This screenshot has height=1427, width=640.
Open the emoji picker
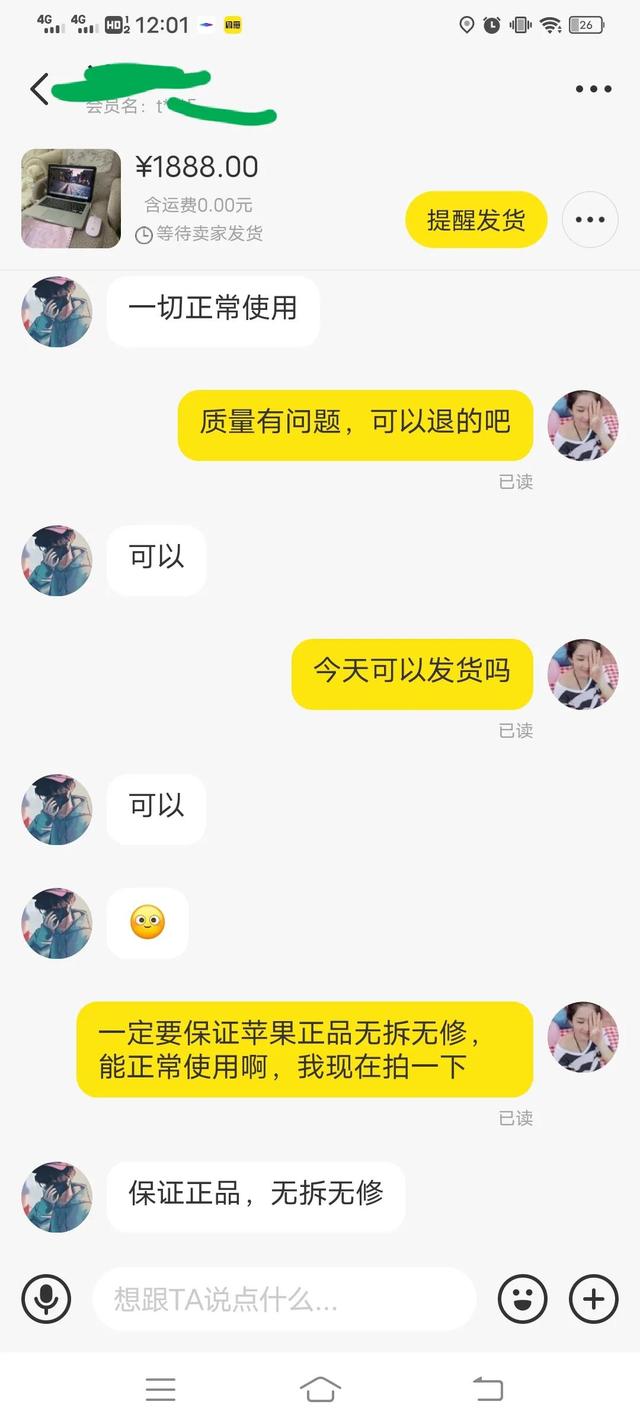click(x=522, y=1299)
